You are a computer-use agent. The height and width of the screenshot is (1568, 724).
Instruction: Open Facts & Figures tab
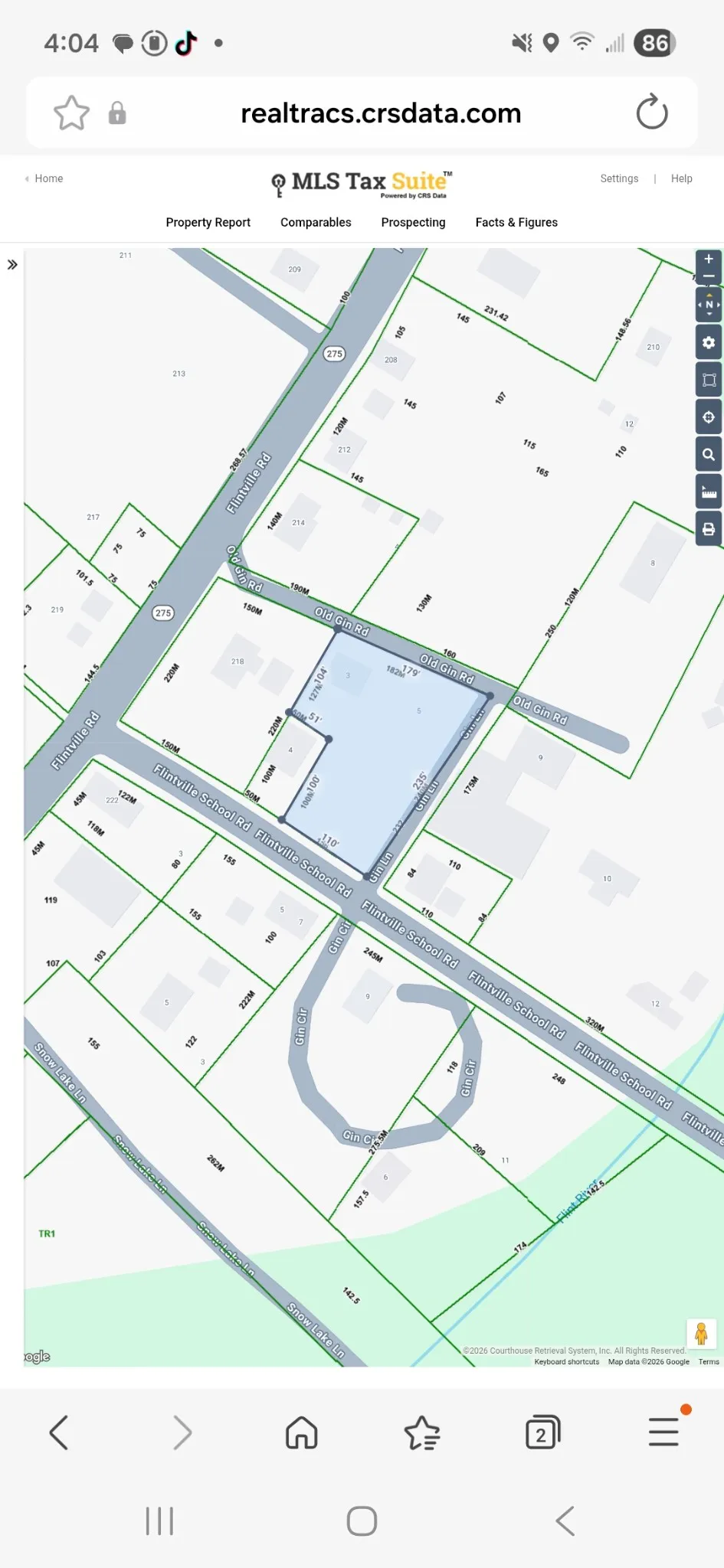(516, 222)
